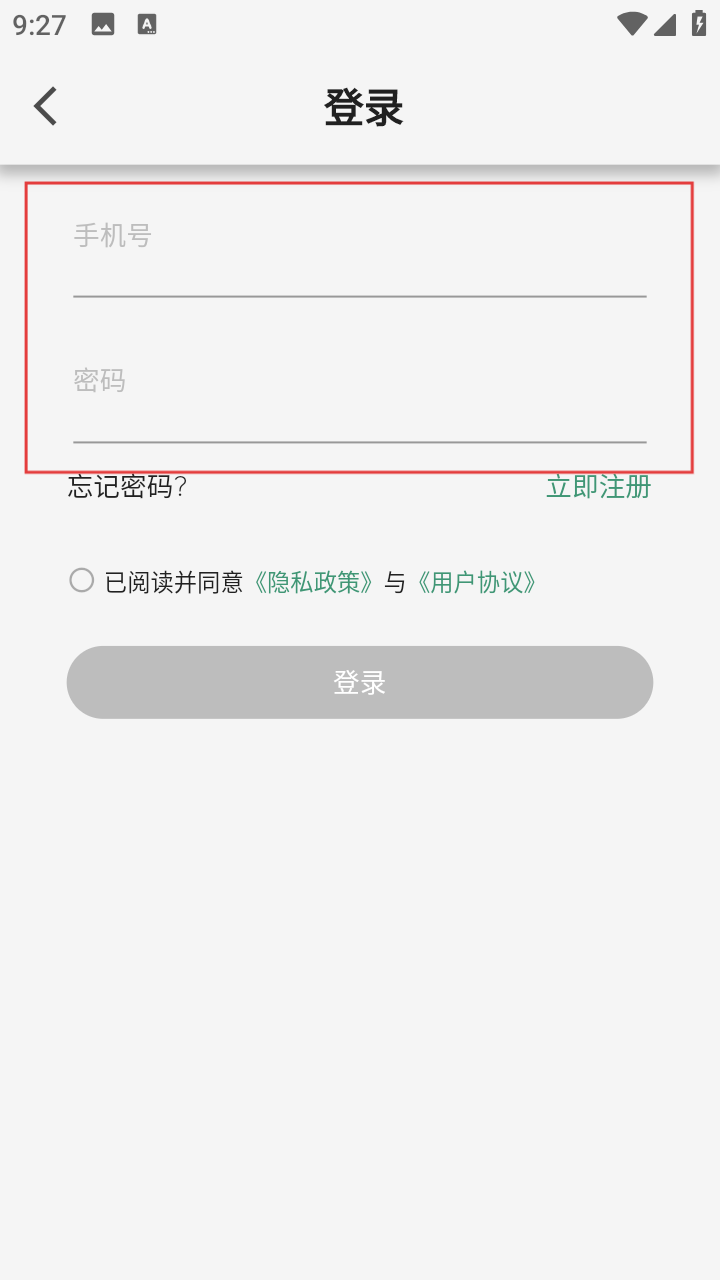The width and height of the screenshot is (720, 1280).
Task: Open 忘记密码 forgot password
Action: point(127,487)
